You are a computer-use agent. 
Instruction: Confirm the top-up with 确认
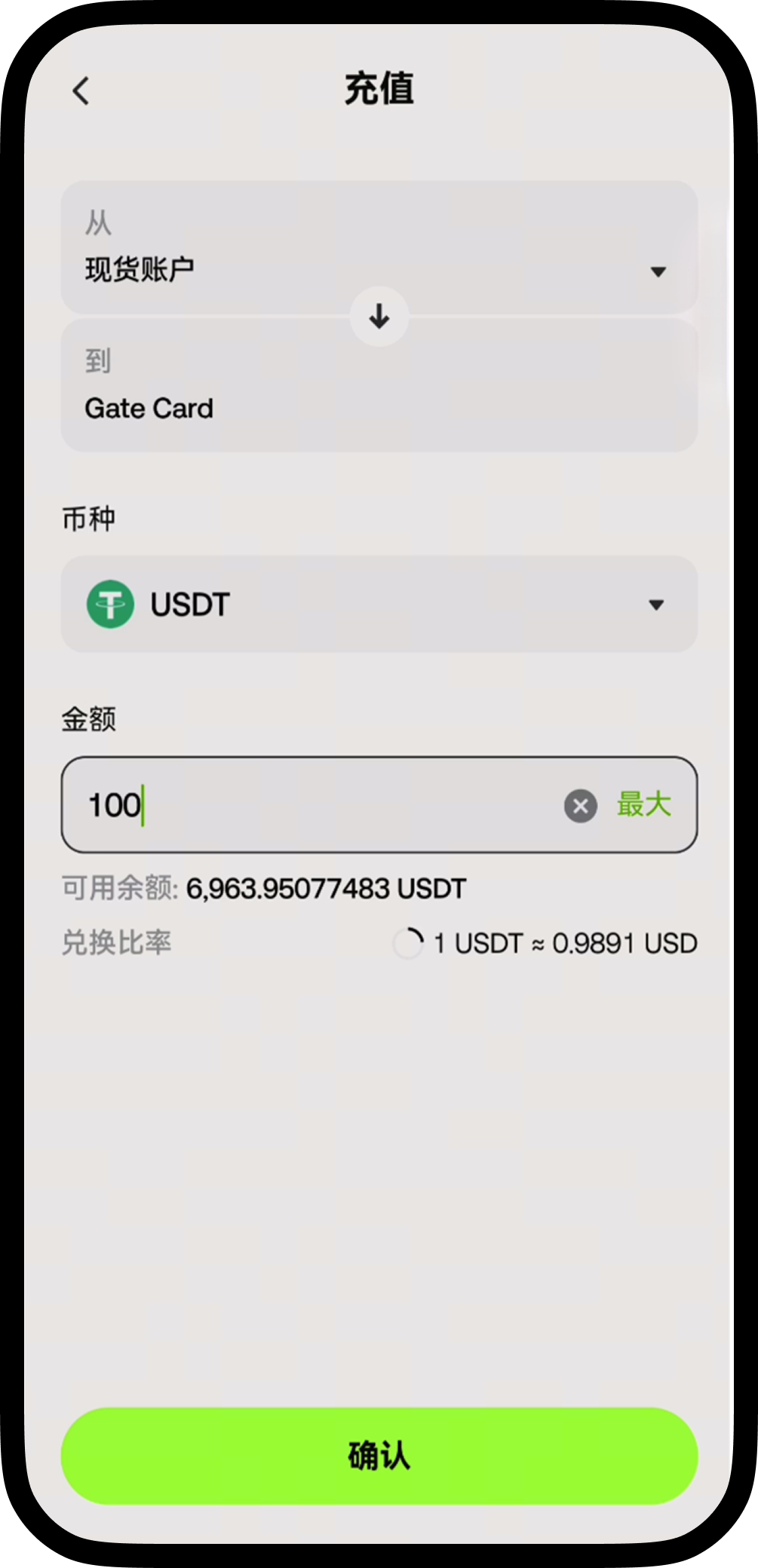379,1456
